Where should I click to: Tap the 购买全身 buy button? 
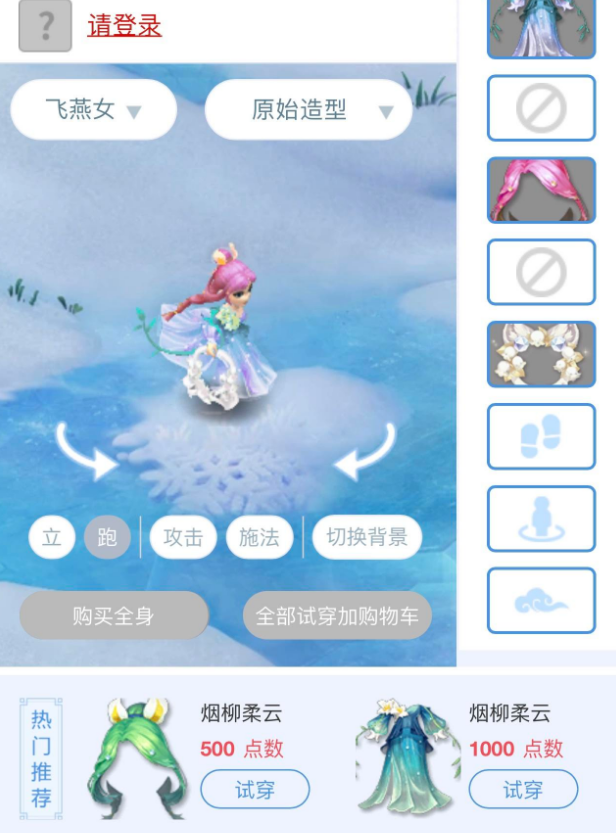[x=114, y=615]
